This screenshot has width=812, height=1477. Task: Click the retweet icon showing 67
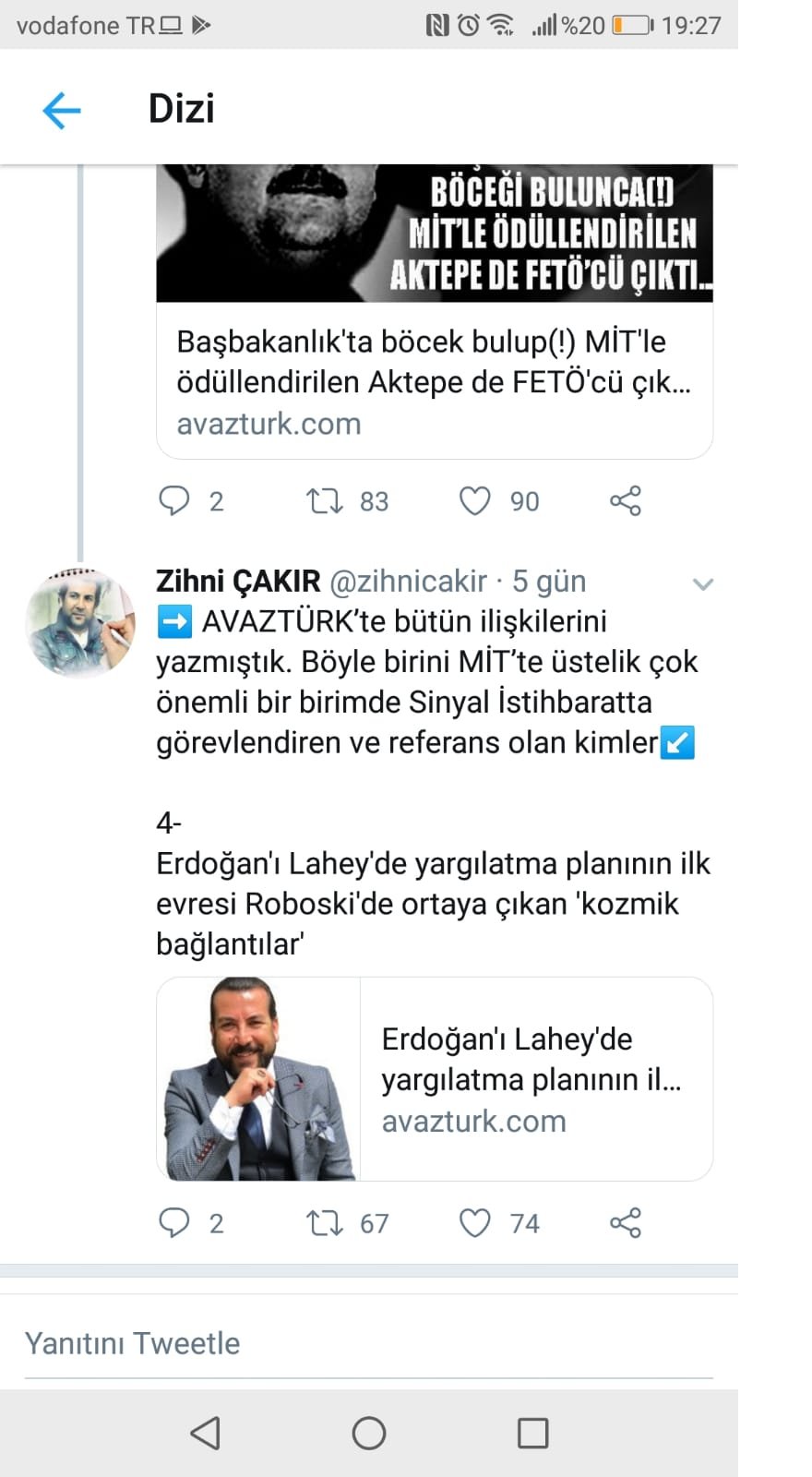tap(325, 1223)
